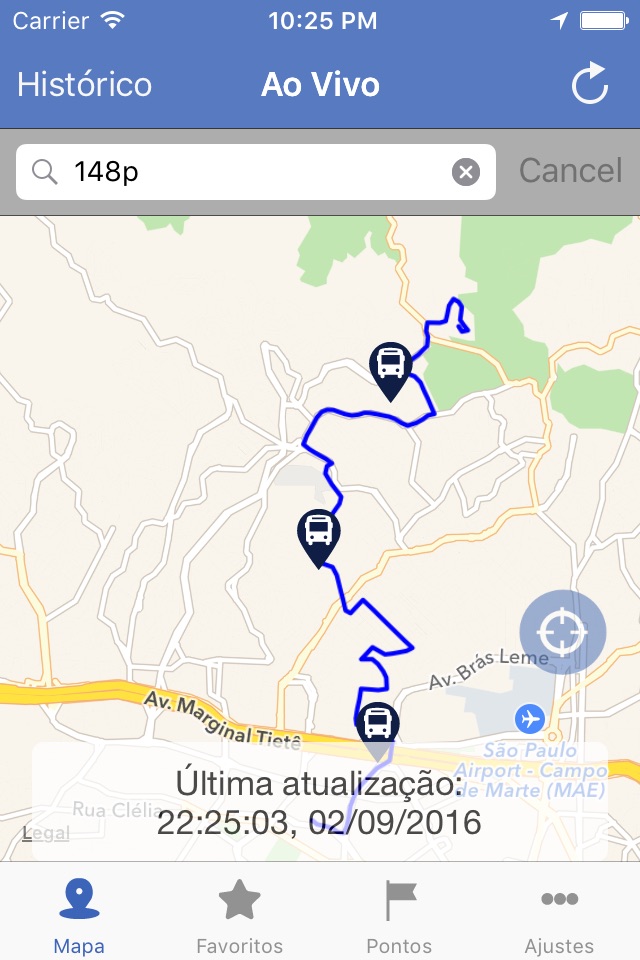Refresh the live bus positions
The height and width of the screenshot is (960, 640).
[x=589, y=85]
